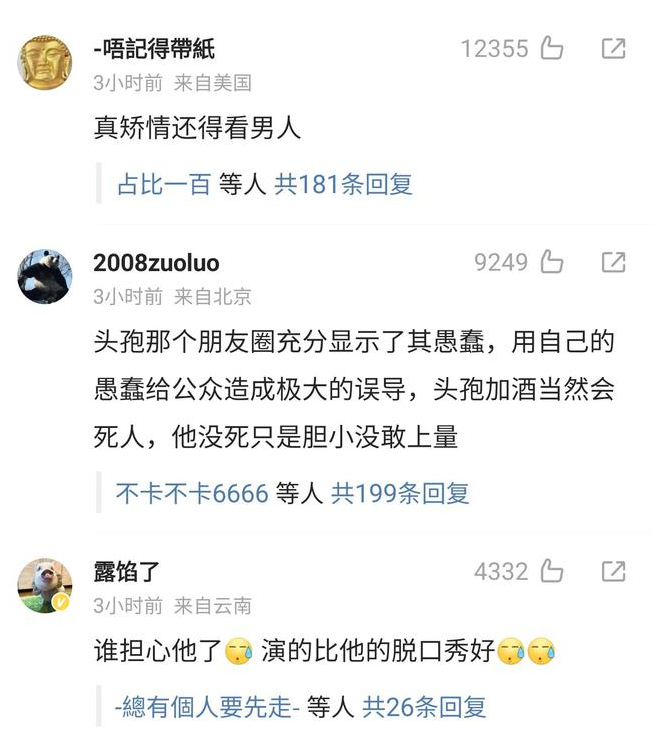Share the comment by -唔記得帶紙
Viewport: 657px width, 745px height.
point(613,48)
